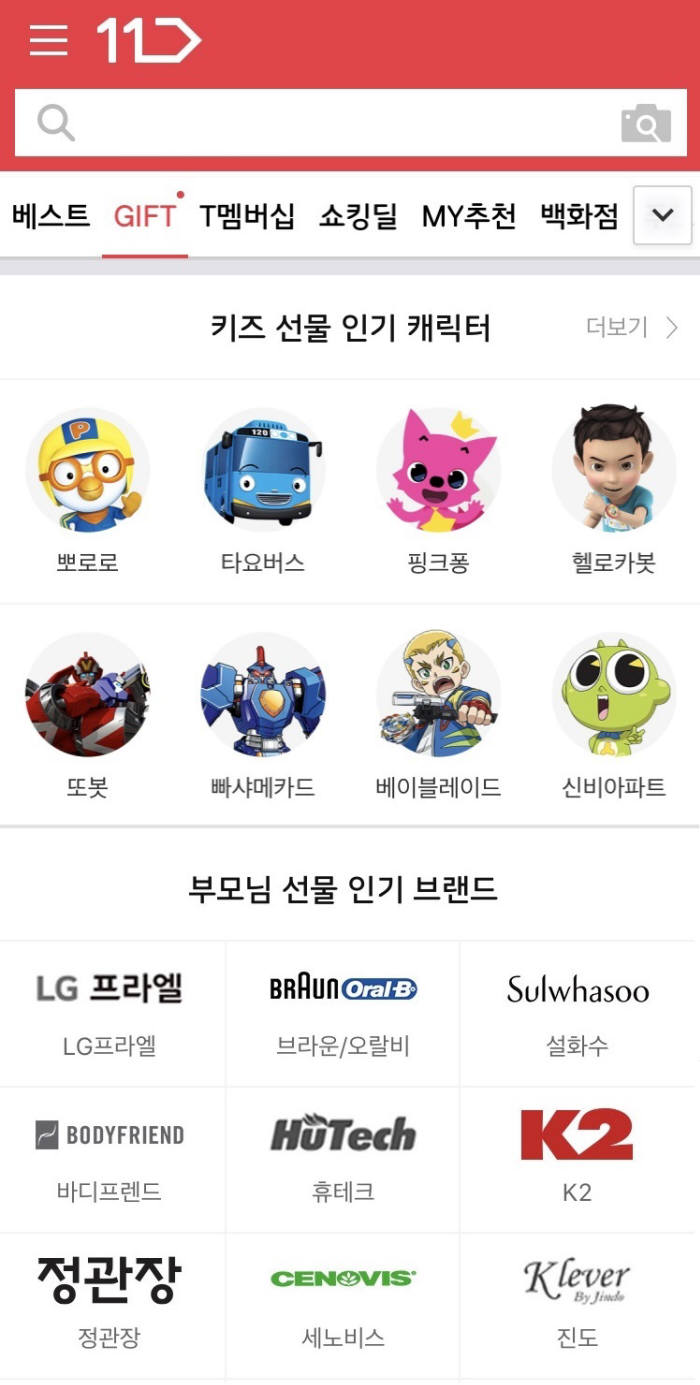700x1385 pixels.
Task: Switch to the 베스트 tab
Action: click(x=51, y=216)
